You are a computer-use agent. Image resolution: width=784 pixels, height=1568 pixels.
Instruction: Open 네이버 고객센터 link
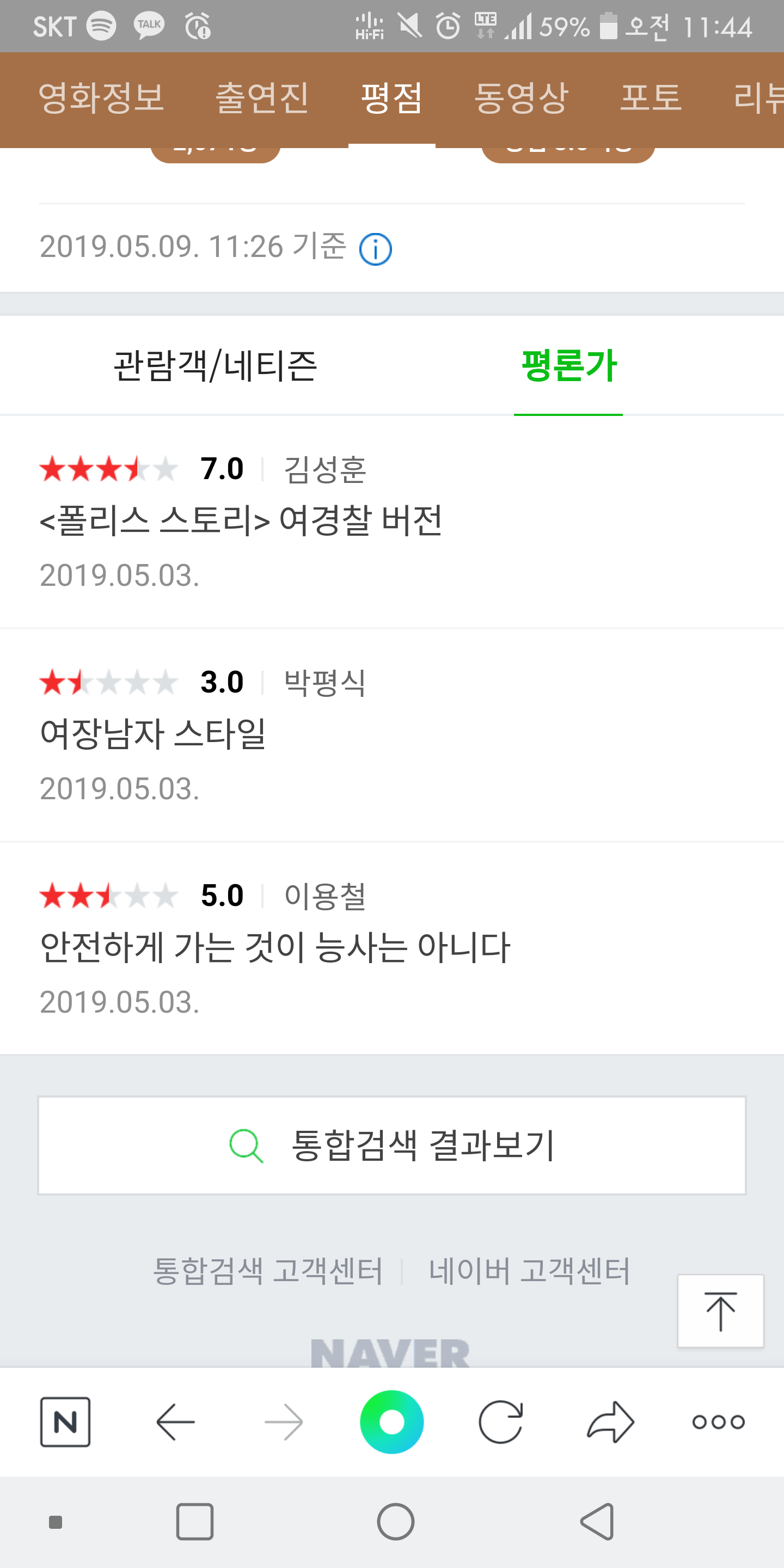[530, 1271]
